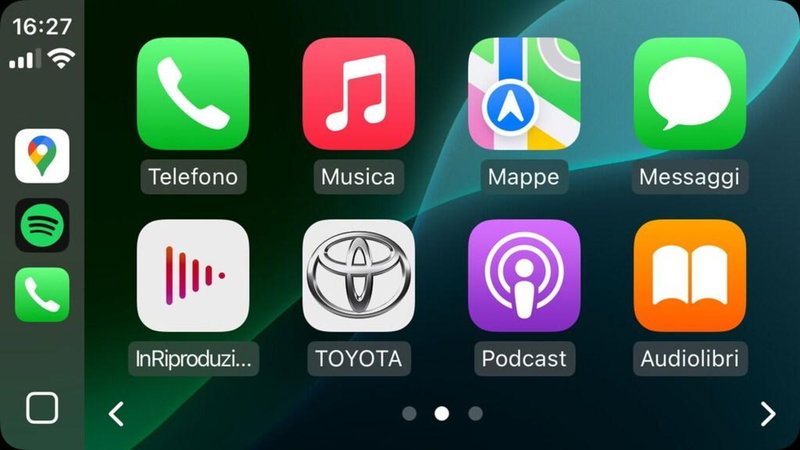Tap the dashboard view square button
800x450 pixels.
point(42,408)
